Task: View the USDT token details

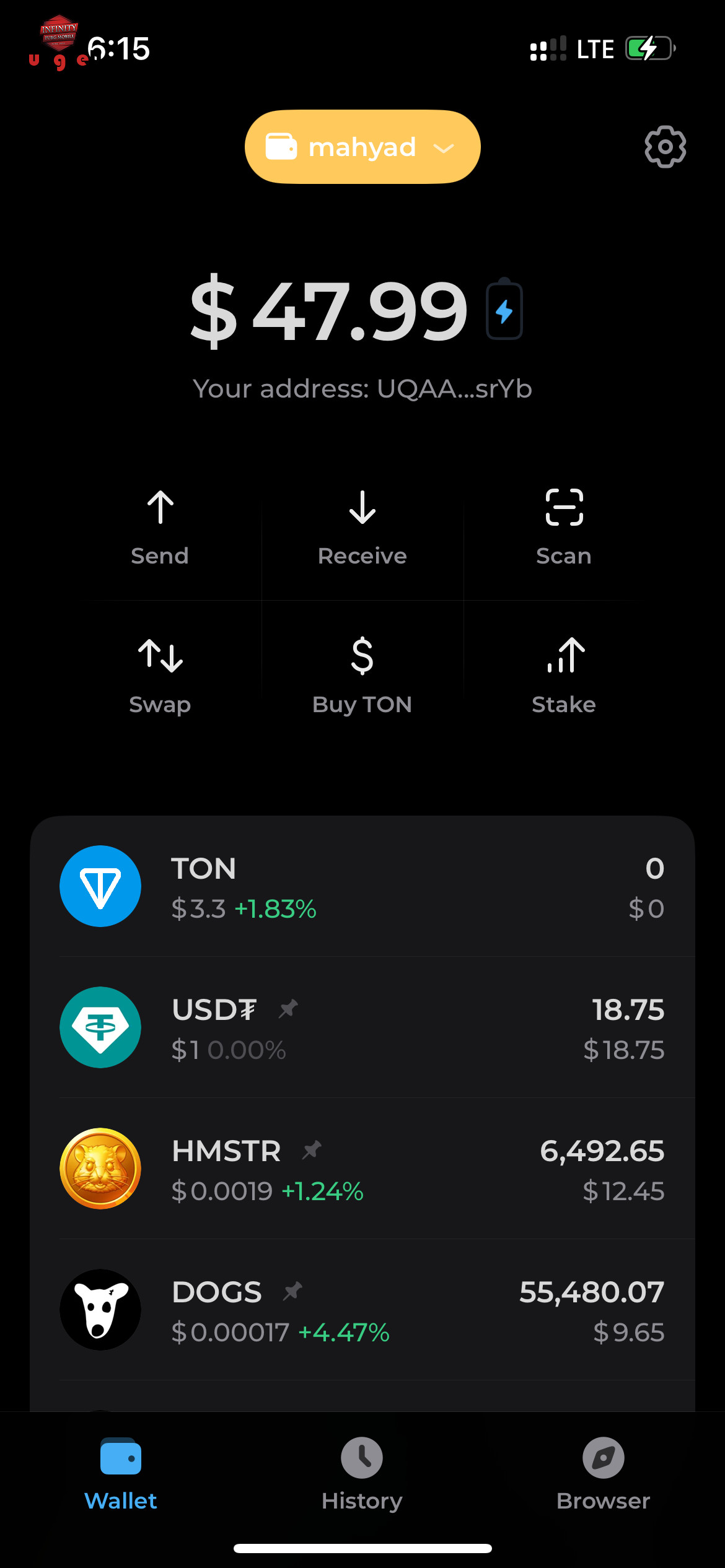Action: point(362,1027)
